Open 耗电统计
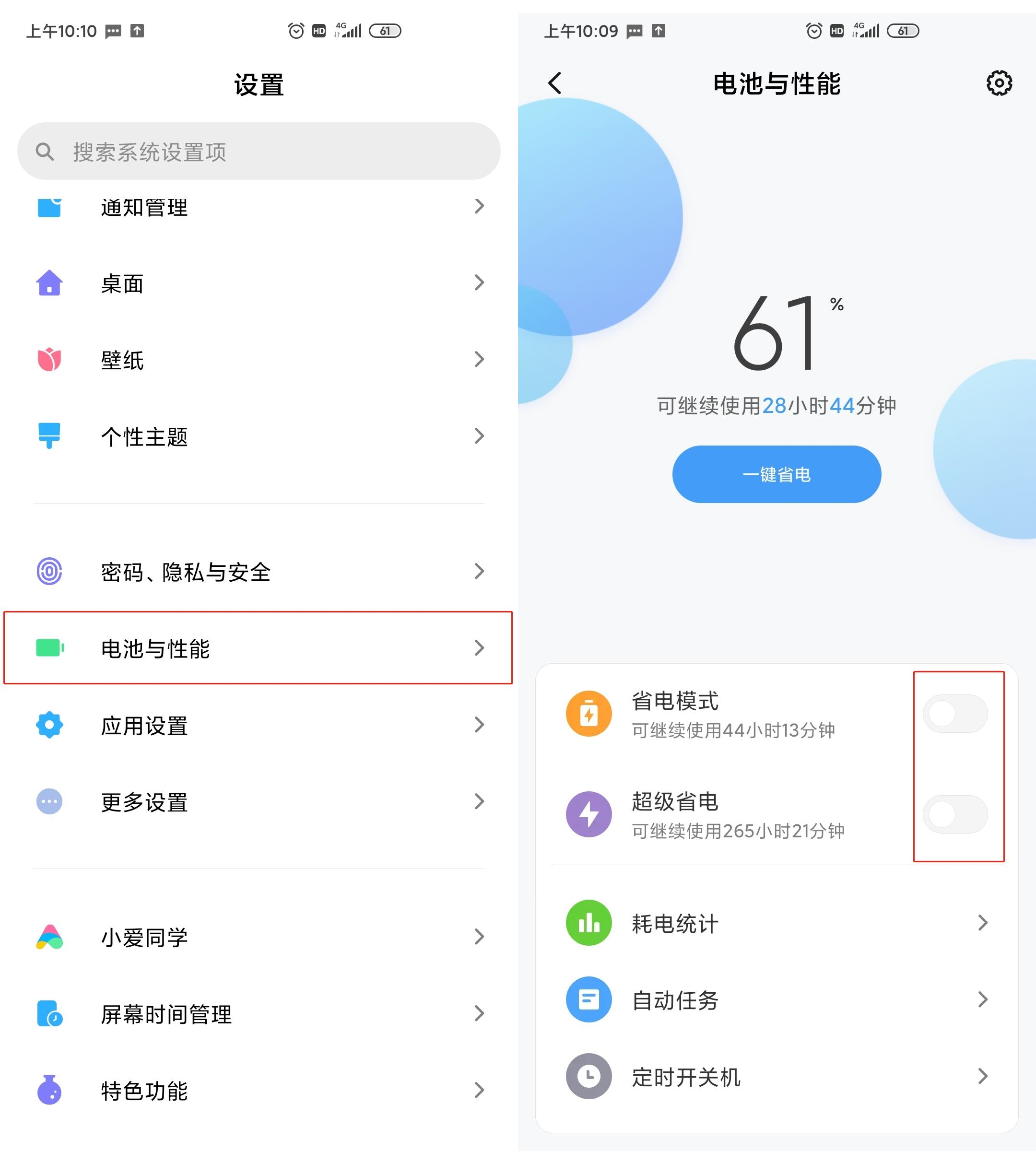Screen dimensions: 1036x1151 tap(777, 923)
